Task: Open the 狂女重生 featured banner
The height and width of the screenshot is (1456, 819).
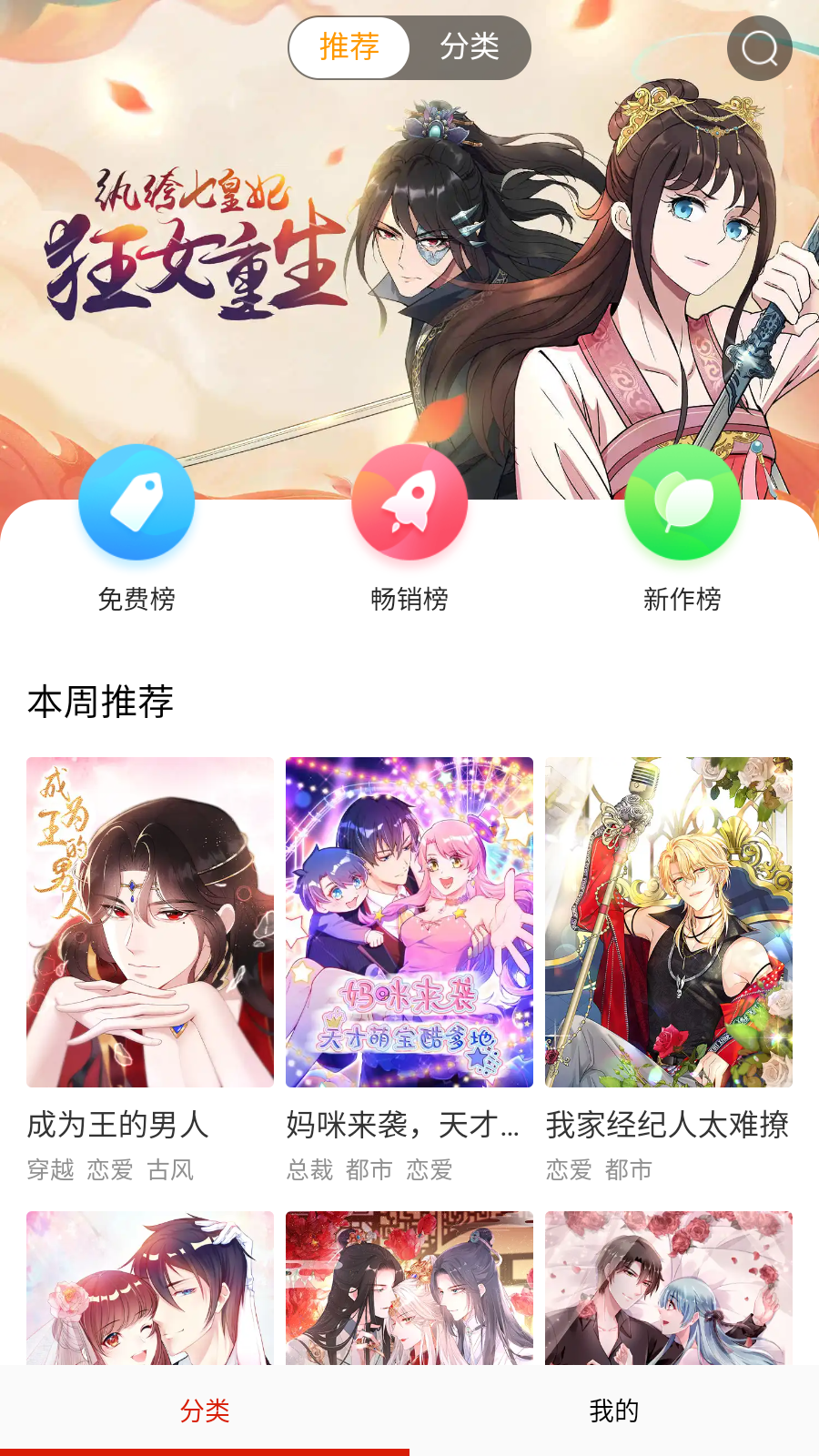Action: click(x=409, y=273)
